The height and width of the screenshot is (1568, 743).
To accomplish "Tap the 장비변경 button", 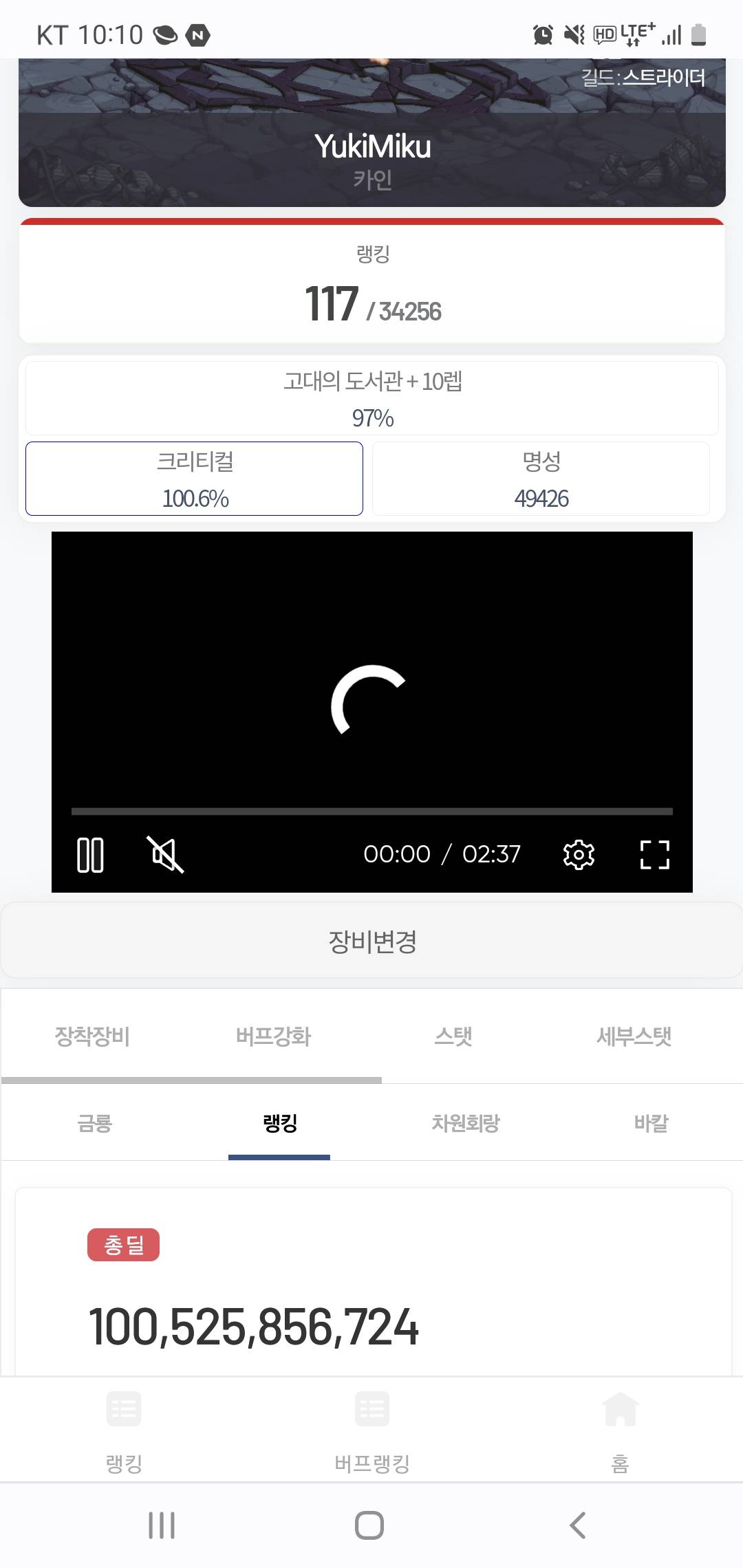I will (x=372, y=941).
